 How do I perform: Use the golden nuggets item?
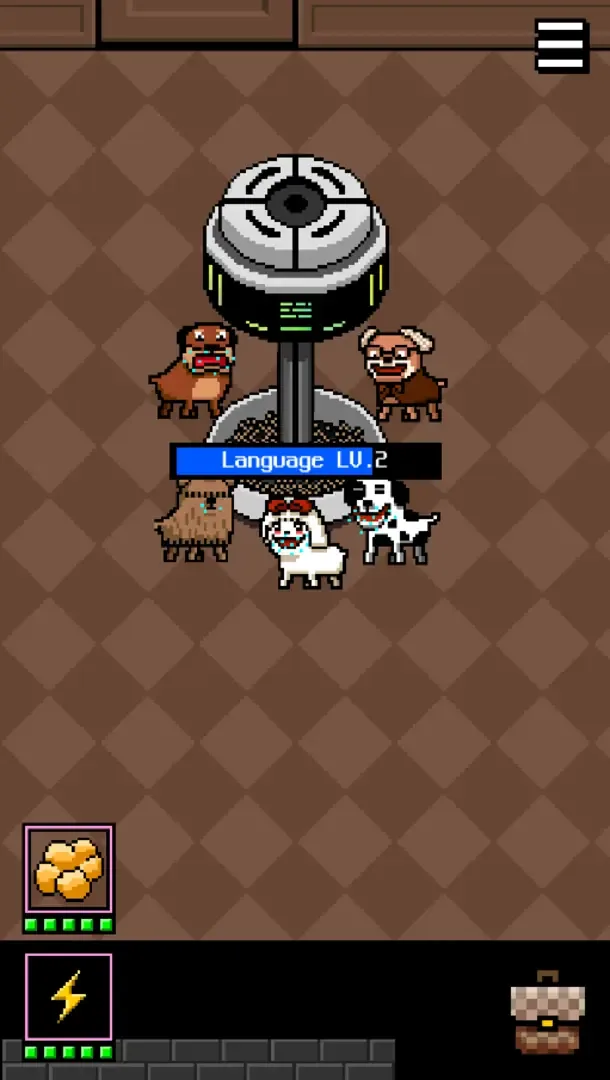click(69, 869)
